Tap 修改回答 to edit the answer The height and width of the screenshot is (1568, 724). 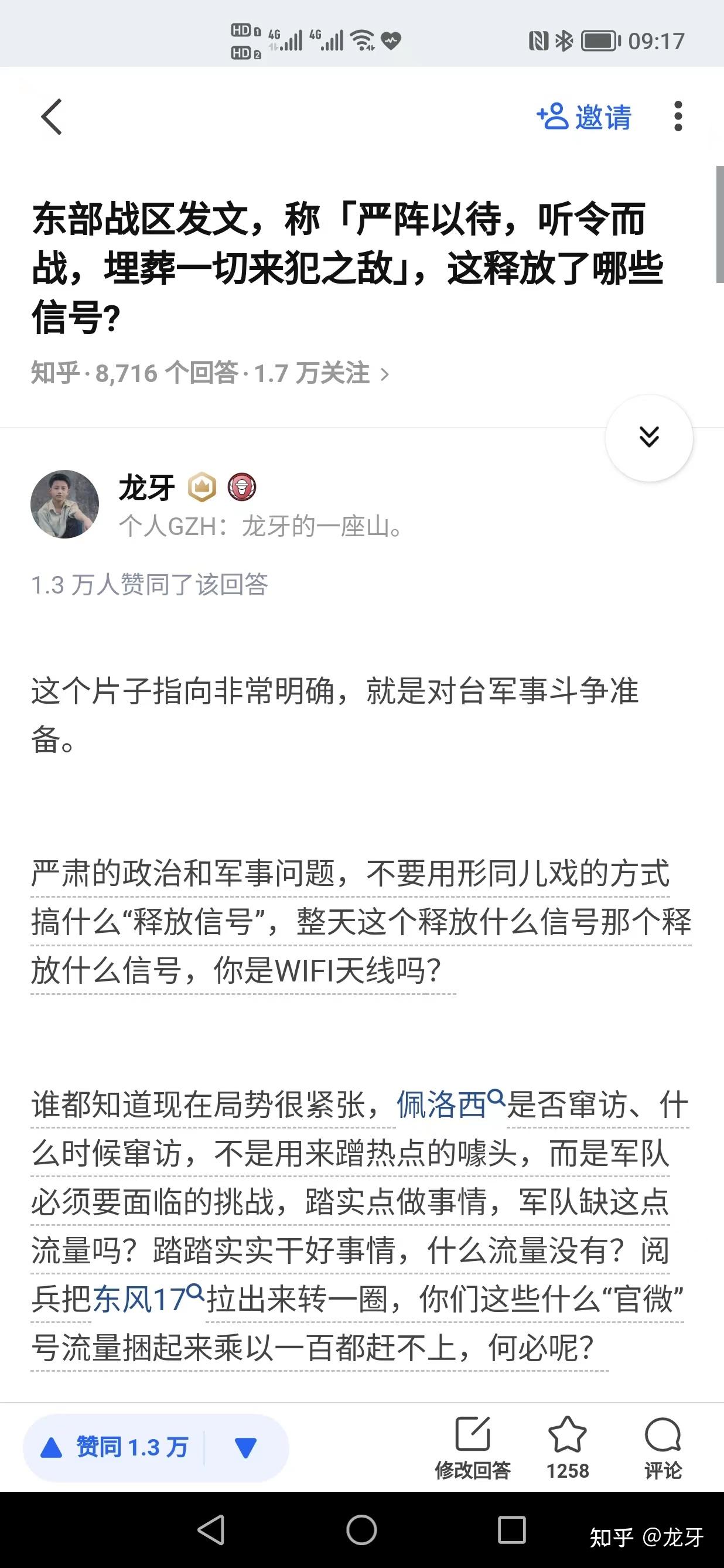coord(473,1447)
